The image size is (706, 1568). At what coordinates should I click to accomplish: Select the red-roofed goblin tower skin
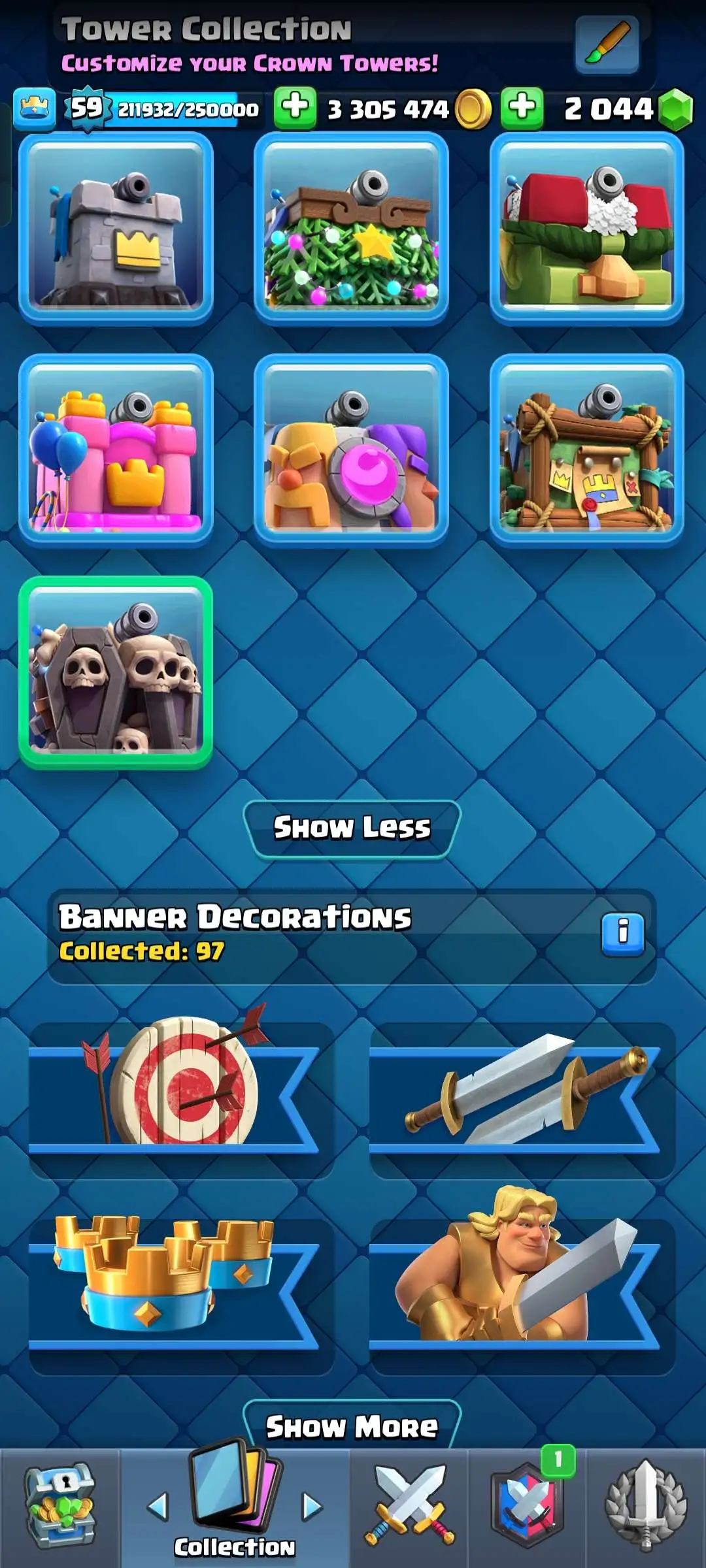(586, 229)
